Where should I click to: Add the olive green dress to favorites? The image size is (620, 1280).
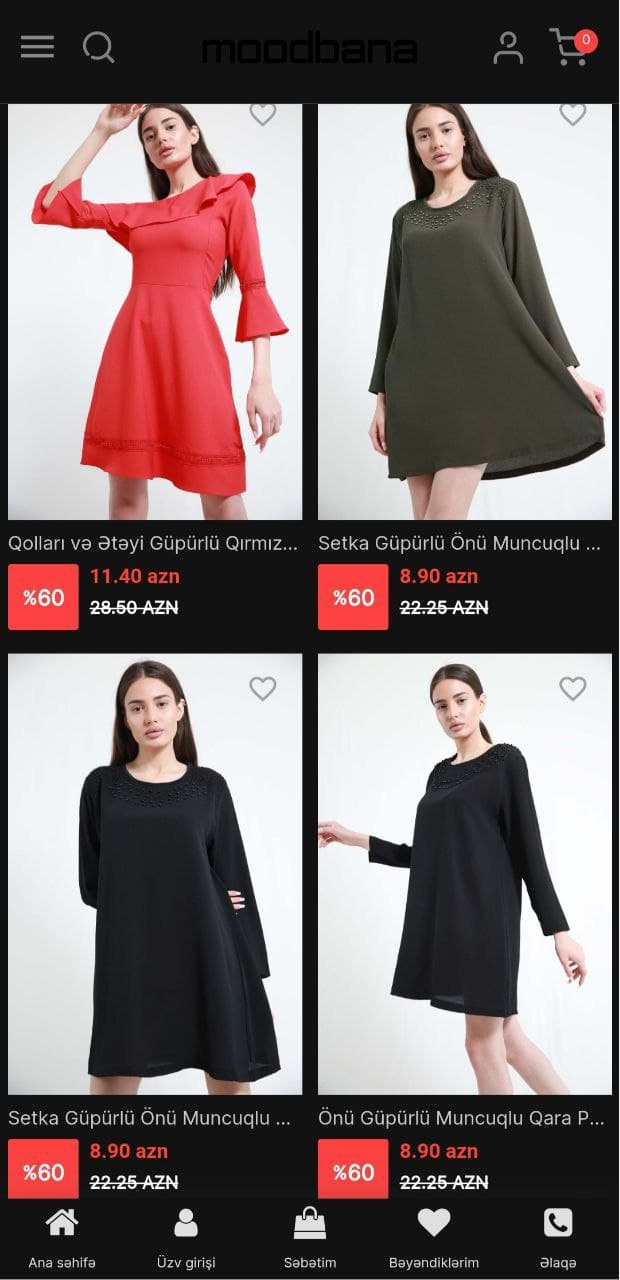(573, 114)
